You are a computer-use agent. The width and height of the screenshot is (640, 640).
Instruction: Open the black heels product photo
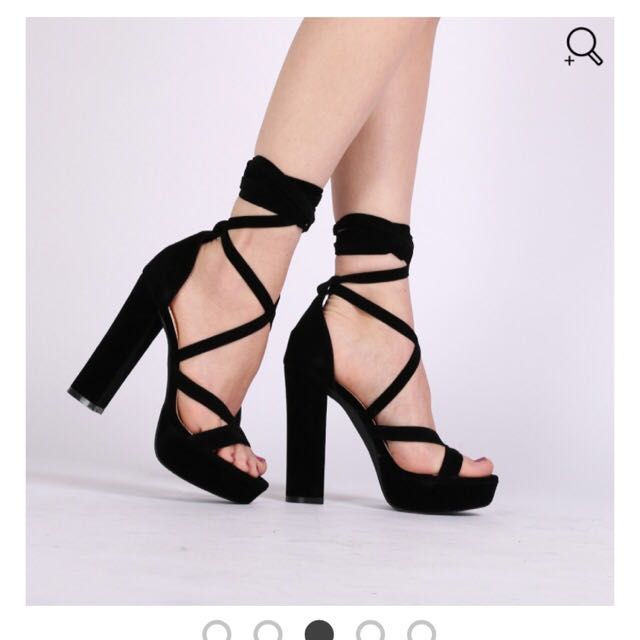(x=300, y=320)
